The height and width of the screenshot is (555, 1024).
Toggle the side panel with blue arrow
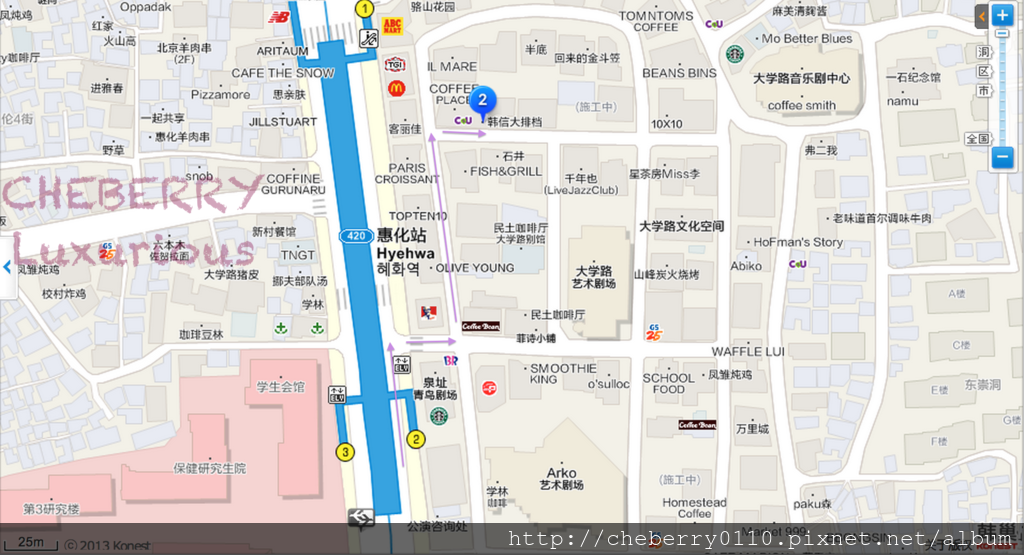7,267
